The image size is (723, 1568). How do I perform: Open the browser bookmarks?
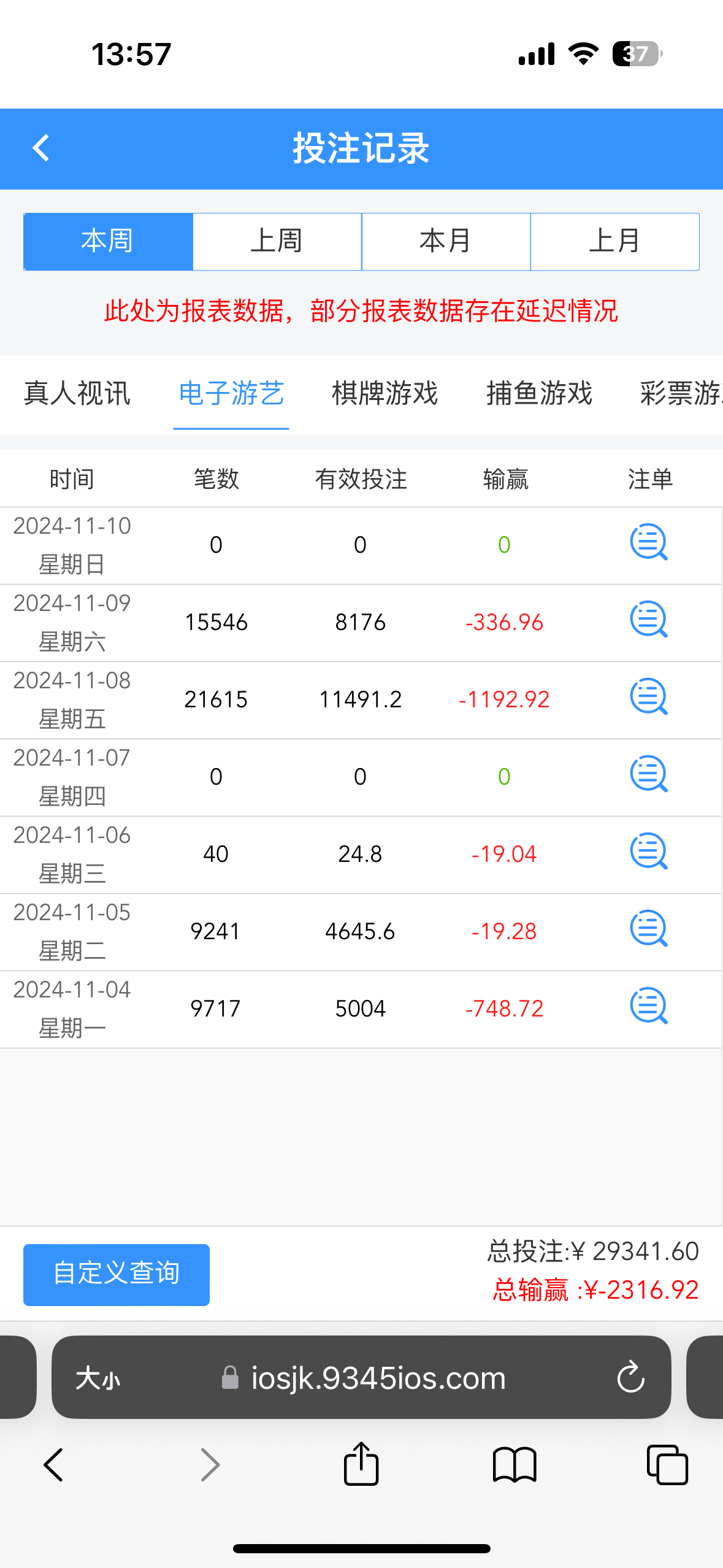515,1464
